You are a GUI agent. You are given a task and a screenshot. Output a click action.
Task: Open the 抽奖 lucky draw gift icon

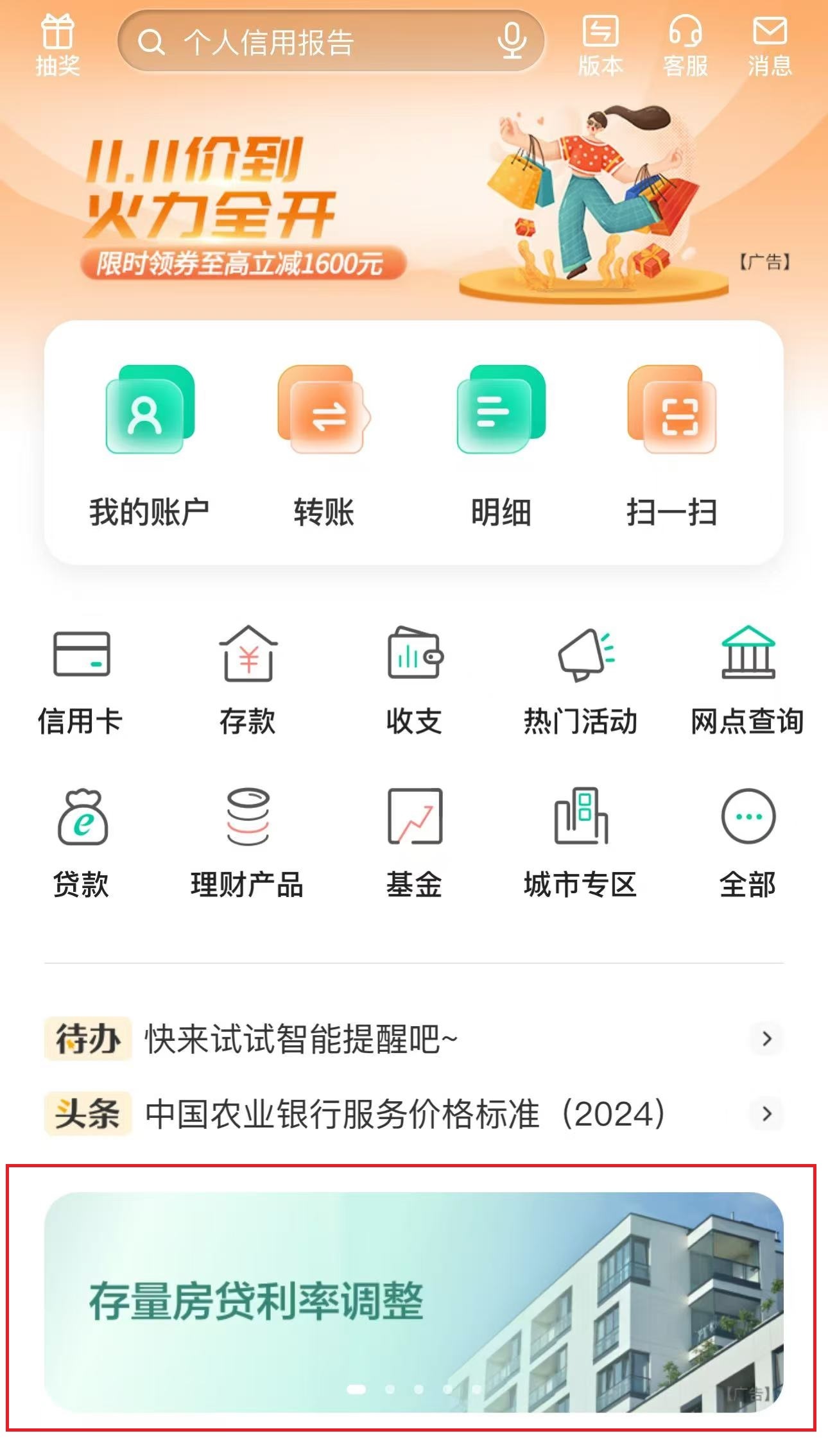click(58, 44)
